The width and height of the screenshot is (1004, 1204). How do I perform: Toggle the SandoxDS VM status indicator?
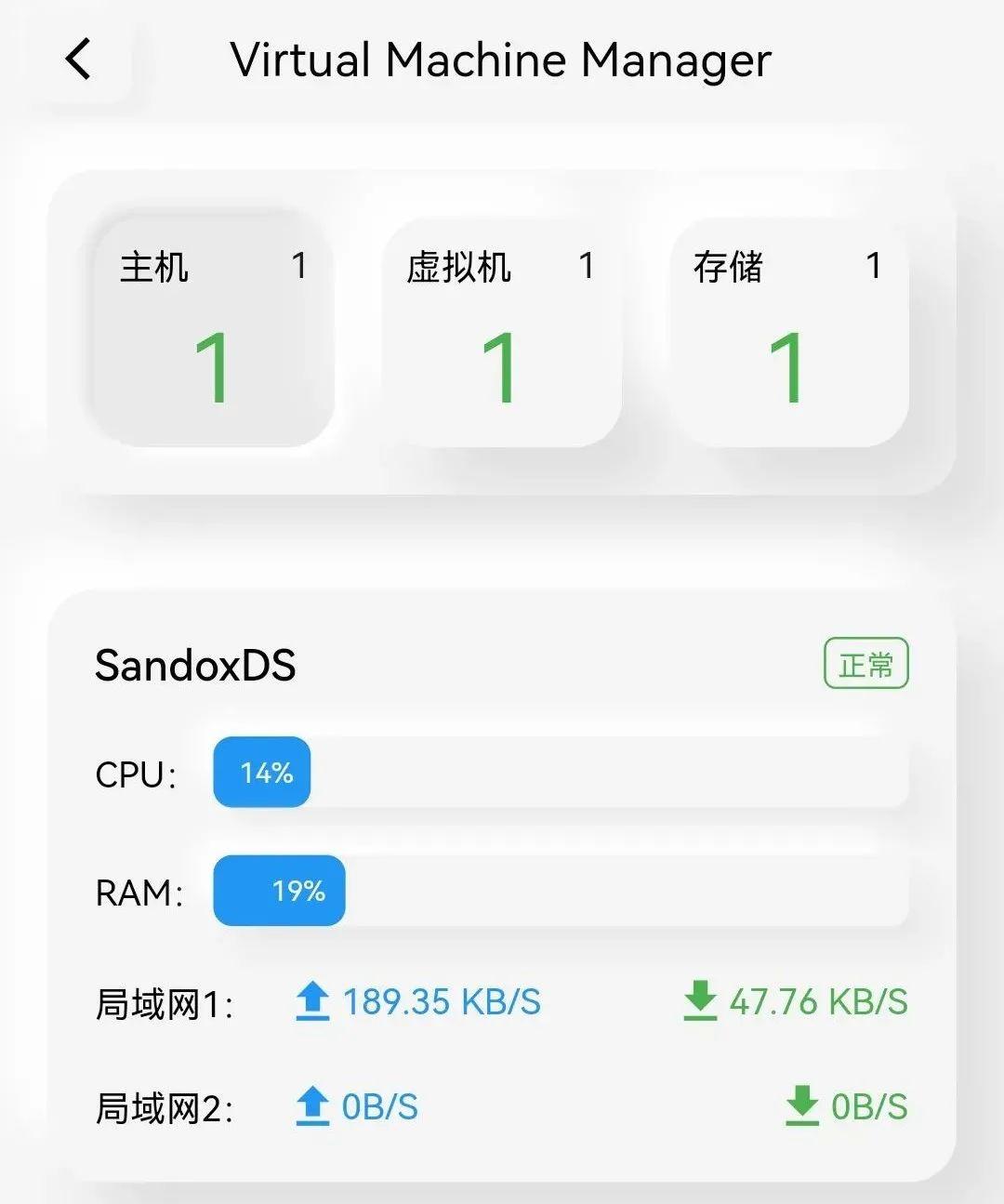[x=865, y=664]
